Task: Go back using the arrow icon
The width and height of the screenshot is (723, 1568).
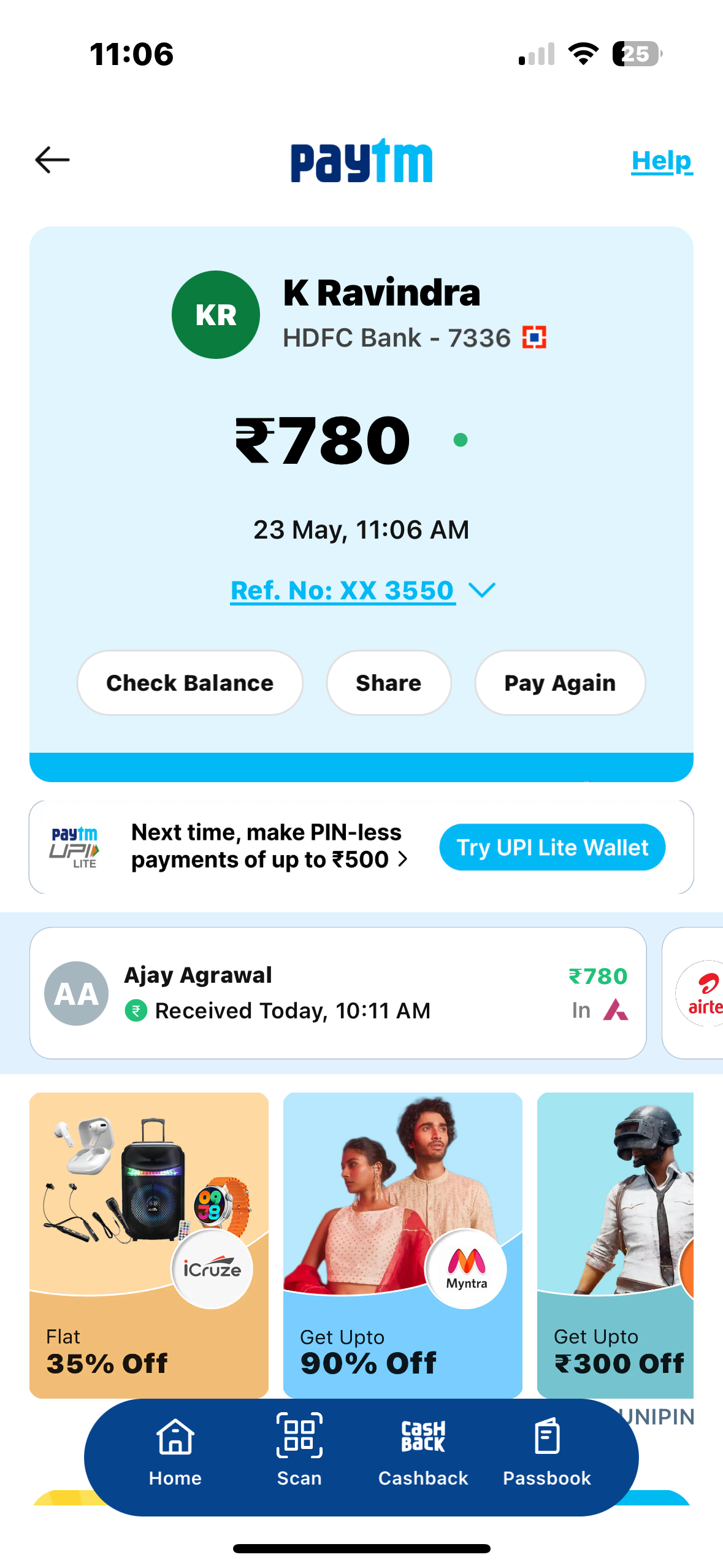Action: (52, 160)
